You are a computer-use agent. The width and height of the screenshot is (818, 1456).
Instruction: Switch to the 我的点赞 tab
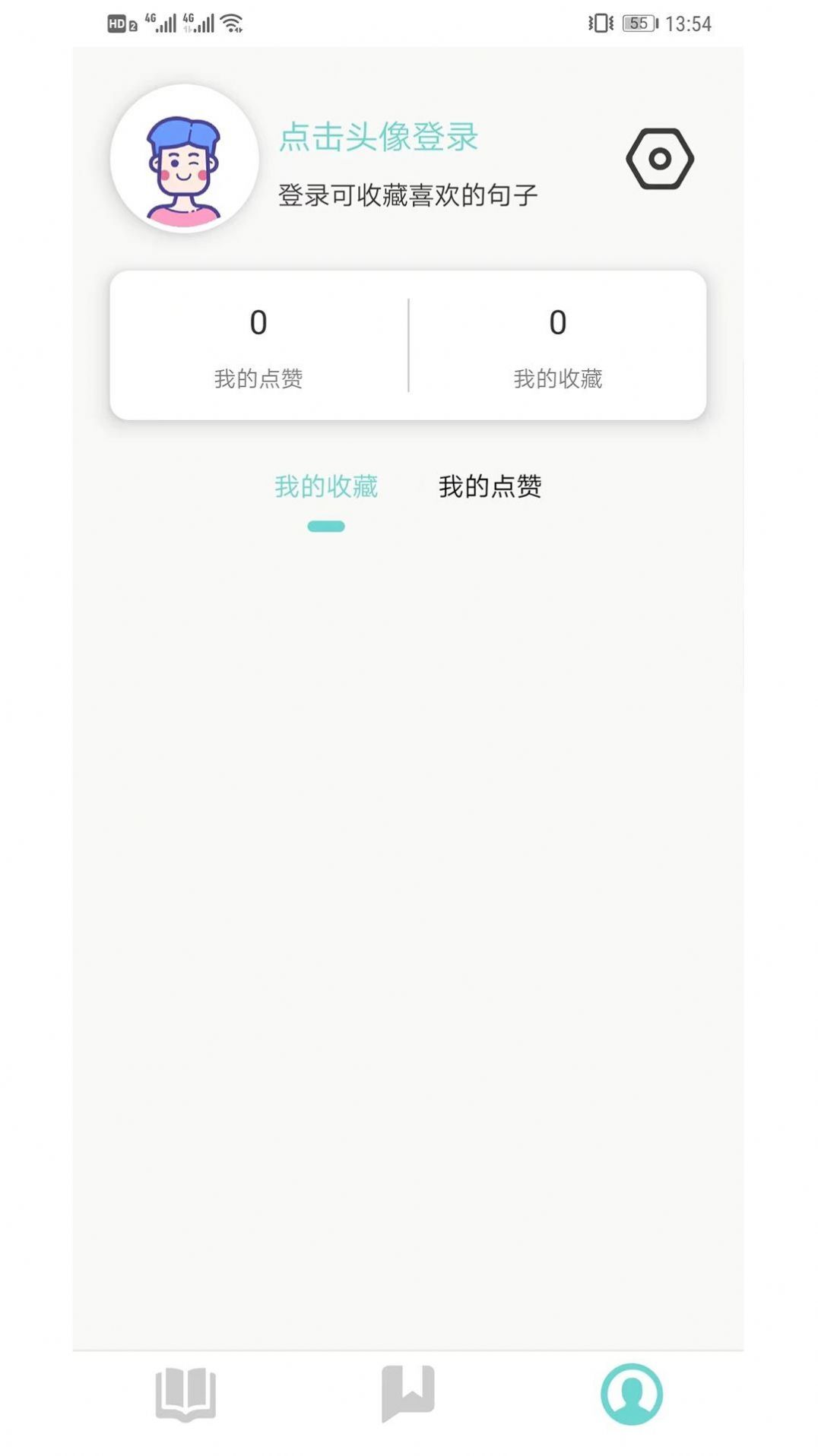490,487
